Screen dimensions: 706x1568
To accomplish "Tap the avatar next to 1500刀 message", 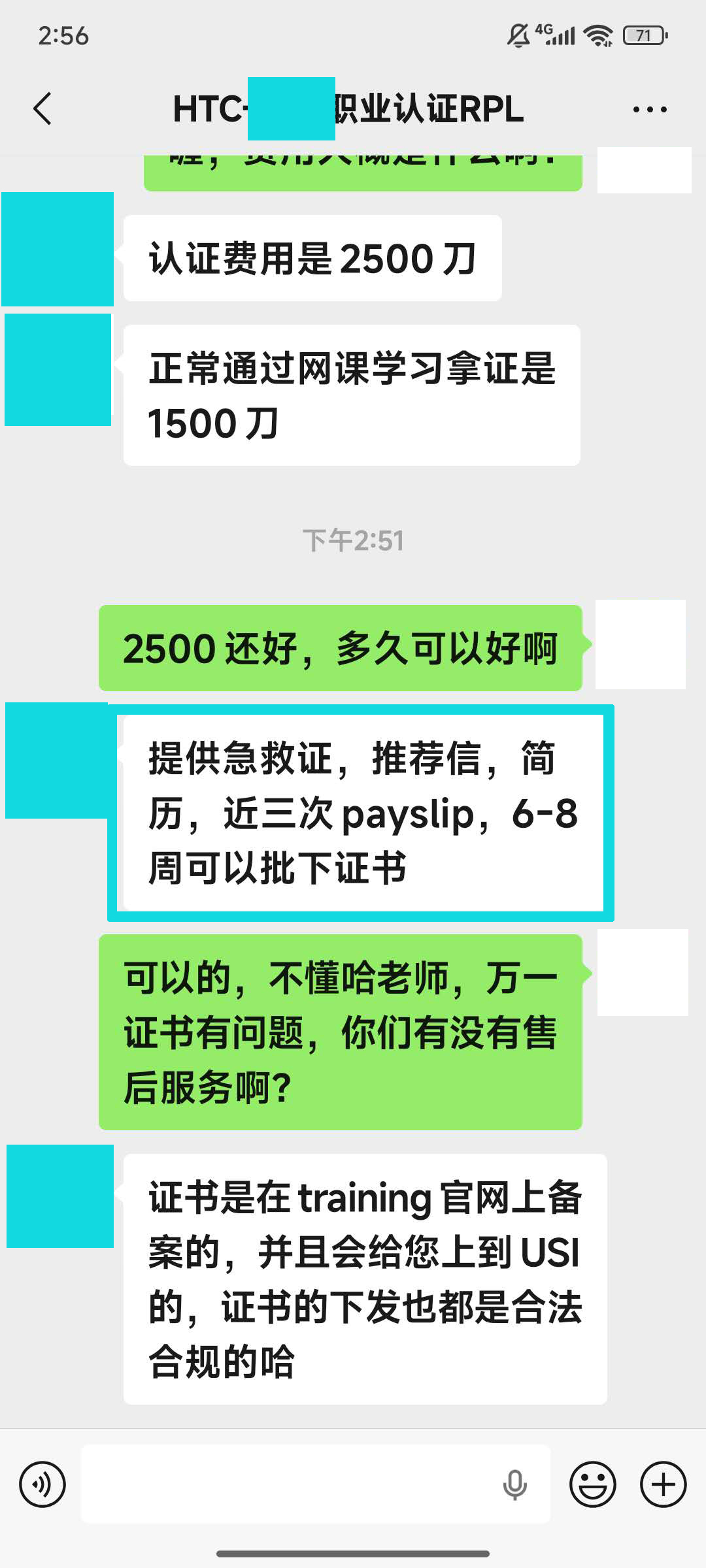I will 58,369.
